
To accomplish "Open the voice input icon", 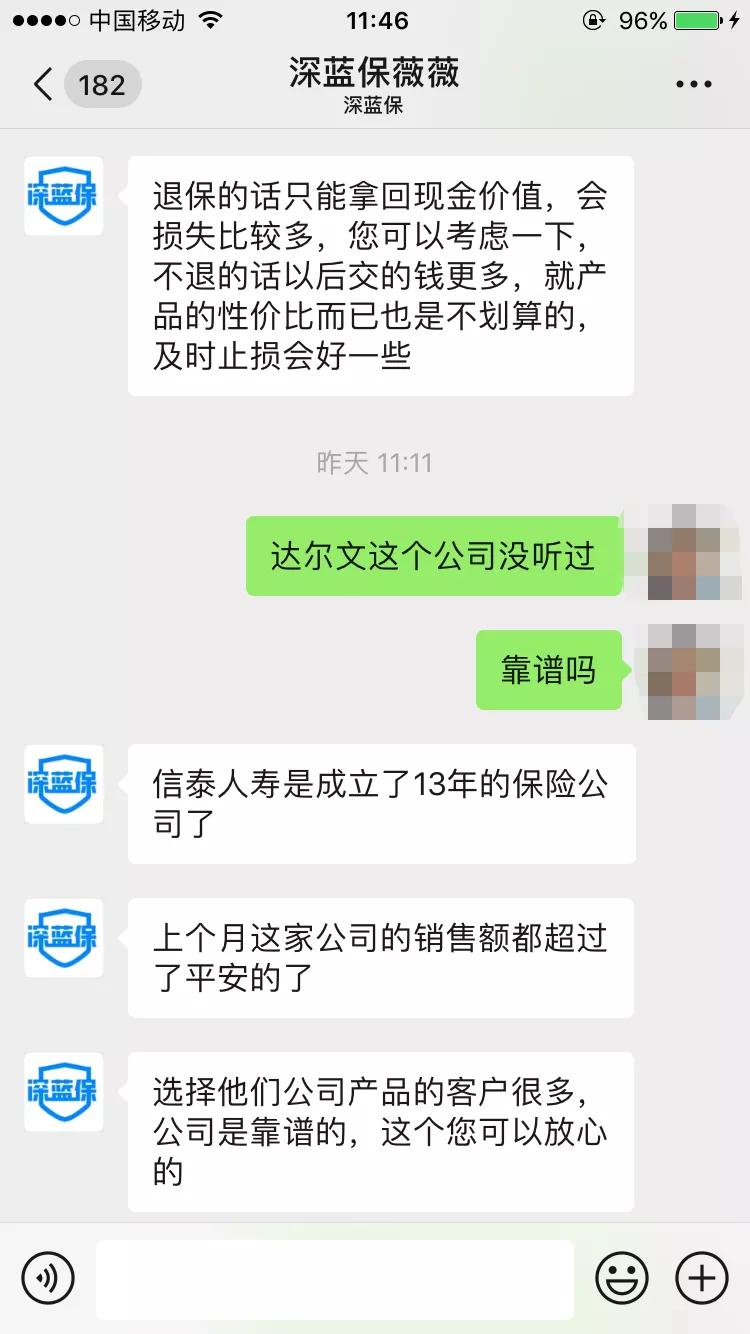I will (49, 1278).
